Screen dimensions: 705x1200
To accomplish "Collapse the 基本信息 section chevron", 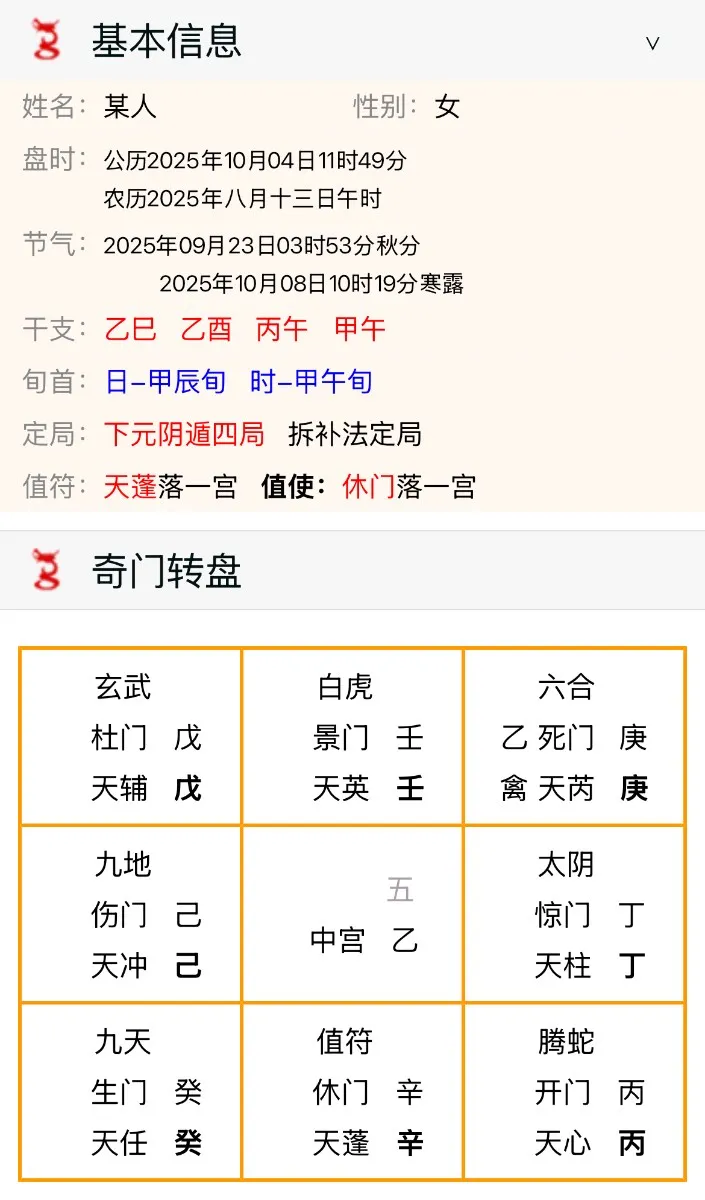I will pyautogui.click(x=652, y=43).
